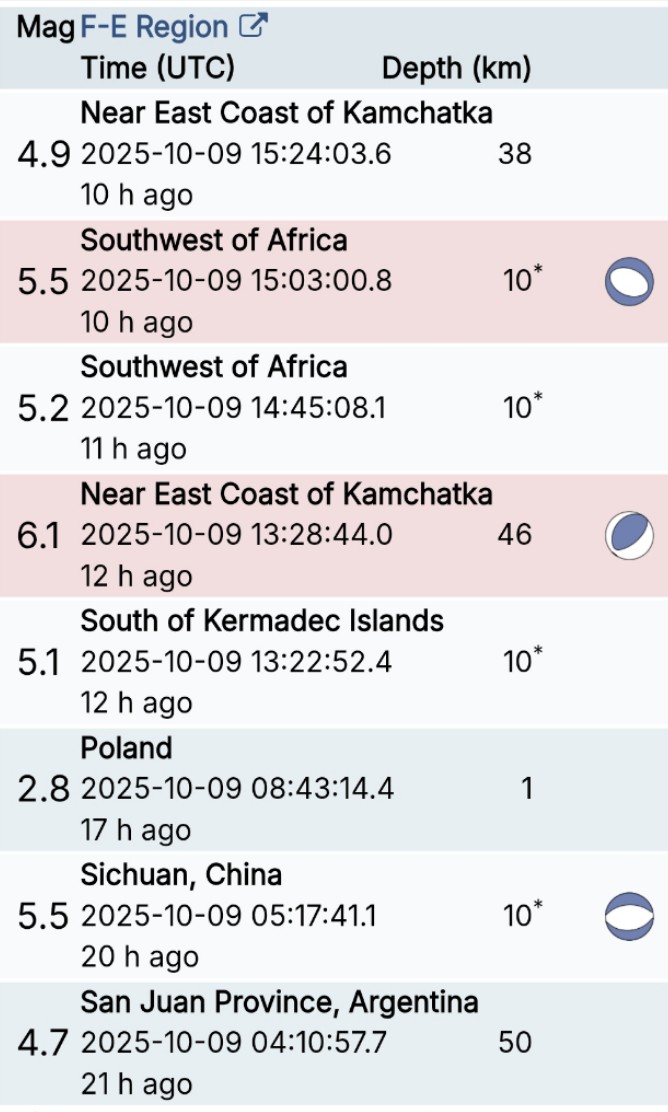Open the Sichuan, China earthquake entry
The image size is (668, 1112).
tap(181, 875)
